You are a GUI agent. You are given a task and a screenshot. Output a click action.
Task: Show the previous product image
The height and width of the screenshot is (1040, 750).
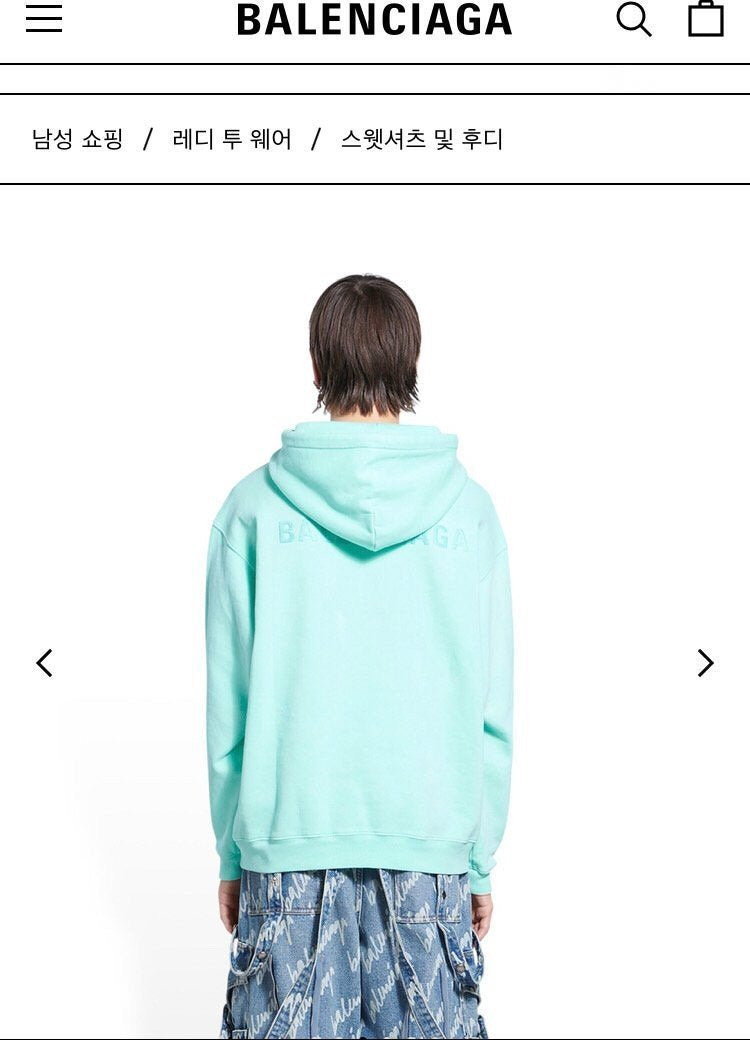44,663
